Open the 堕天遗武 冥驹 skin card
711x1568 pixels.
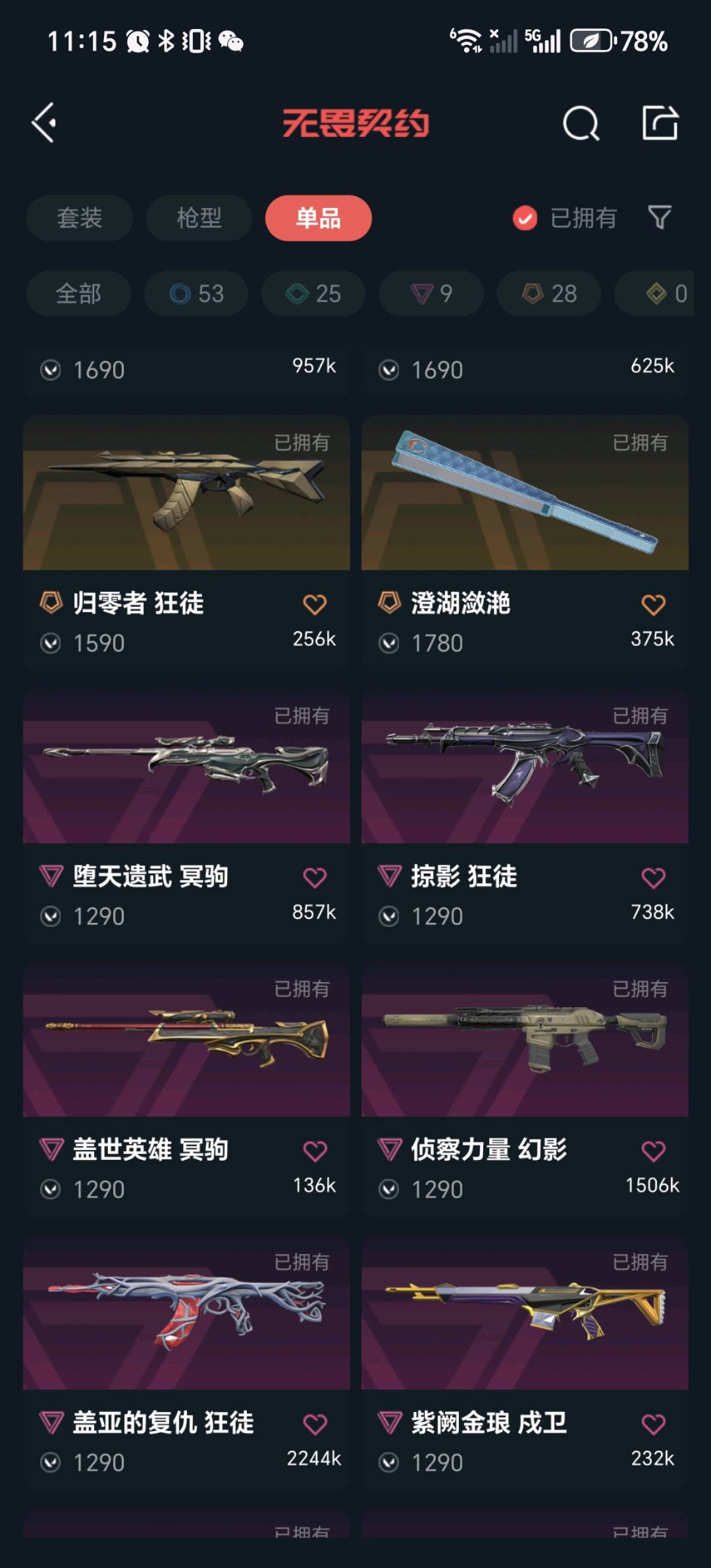186,767
